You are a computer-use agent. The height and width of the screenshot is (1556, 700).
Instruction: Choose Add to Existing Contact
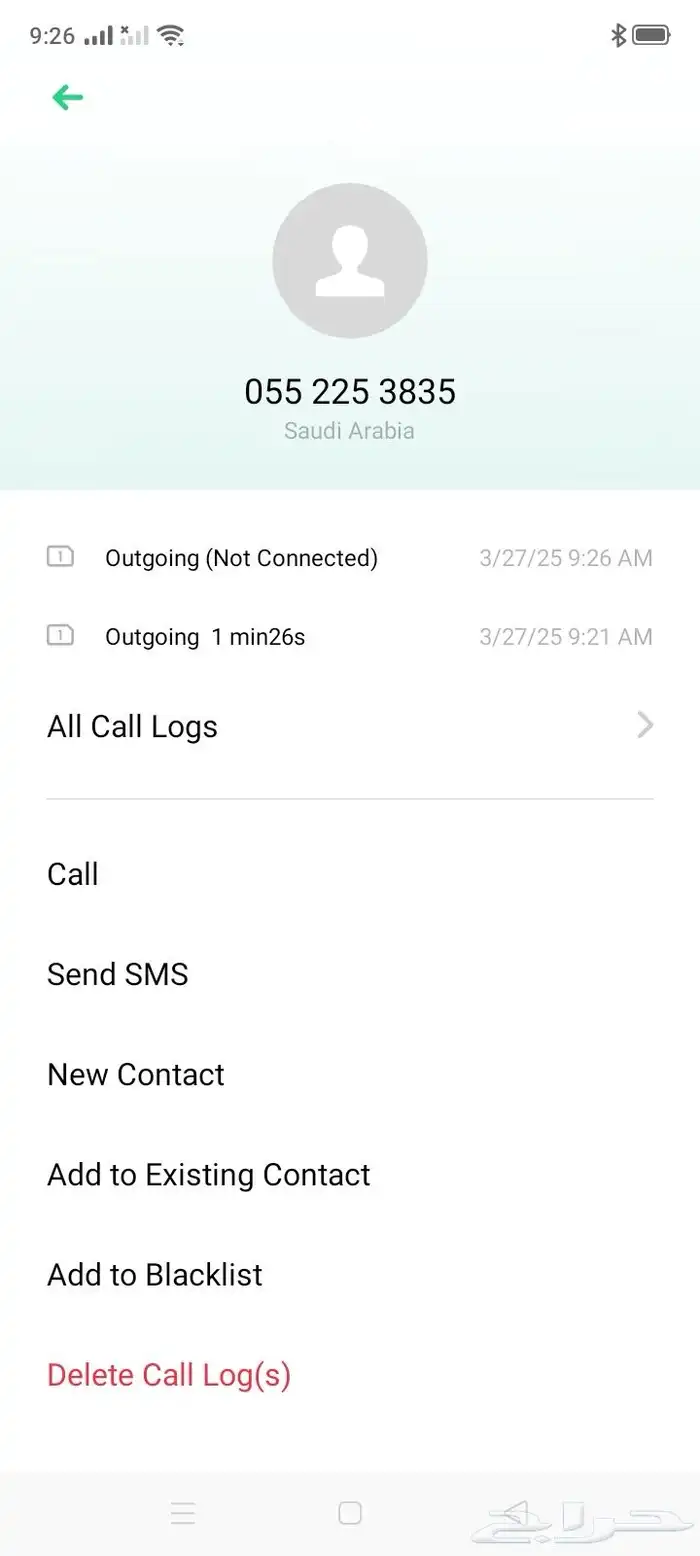209,1174
